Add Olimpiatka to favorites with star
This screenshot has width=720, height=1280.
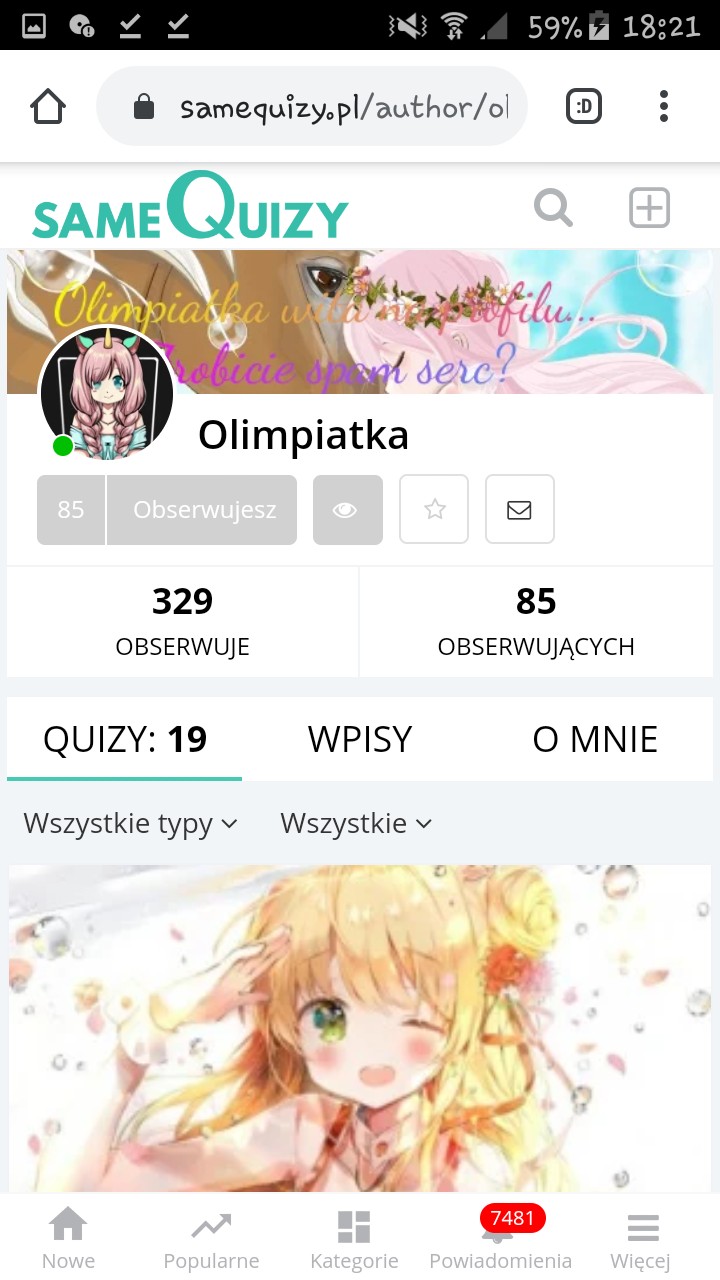tap(434, 510)
